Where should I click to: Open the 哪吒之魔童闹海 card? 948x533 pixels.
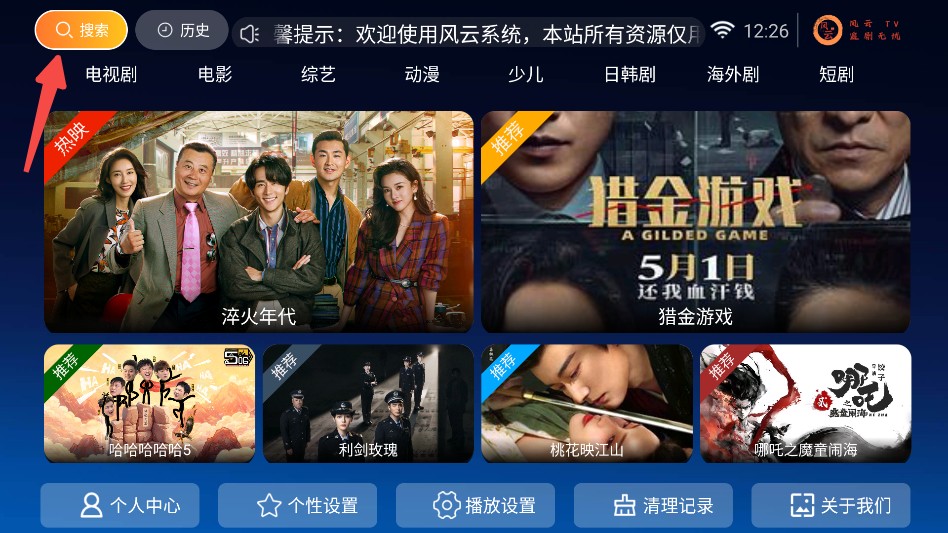tap(805, 403)
